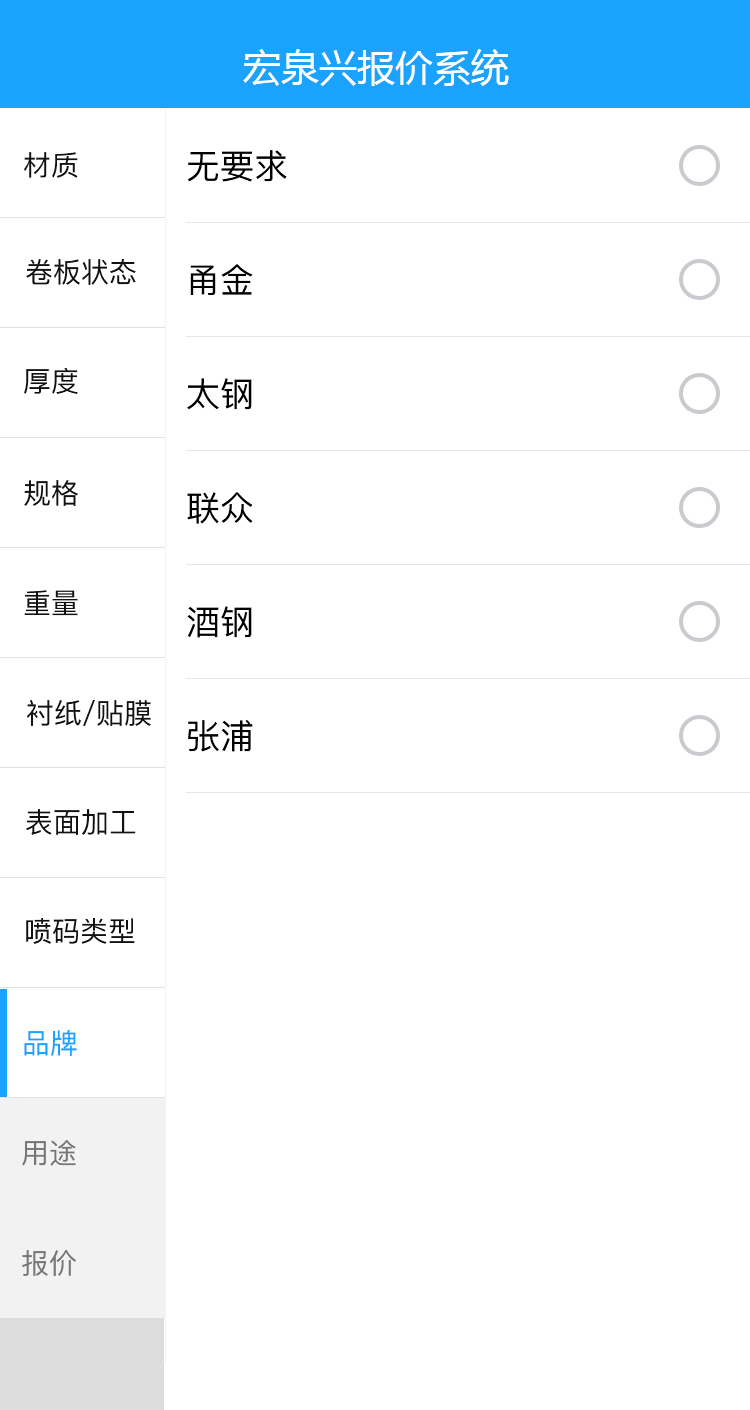The height and width of the screenshot is (1410, 750).
Task: Go to the 喷码类型 tab
Action: point(82,932)
